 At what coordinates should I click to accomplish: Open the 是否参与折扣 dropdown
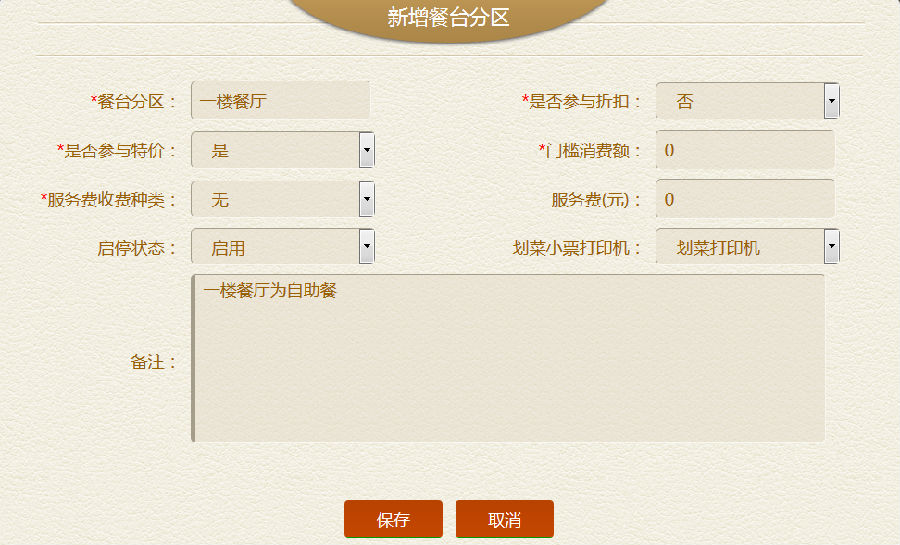[x=746, y=101]
